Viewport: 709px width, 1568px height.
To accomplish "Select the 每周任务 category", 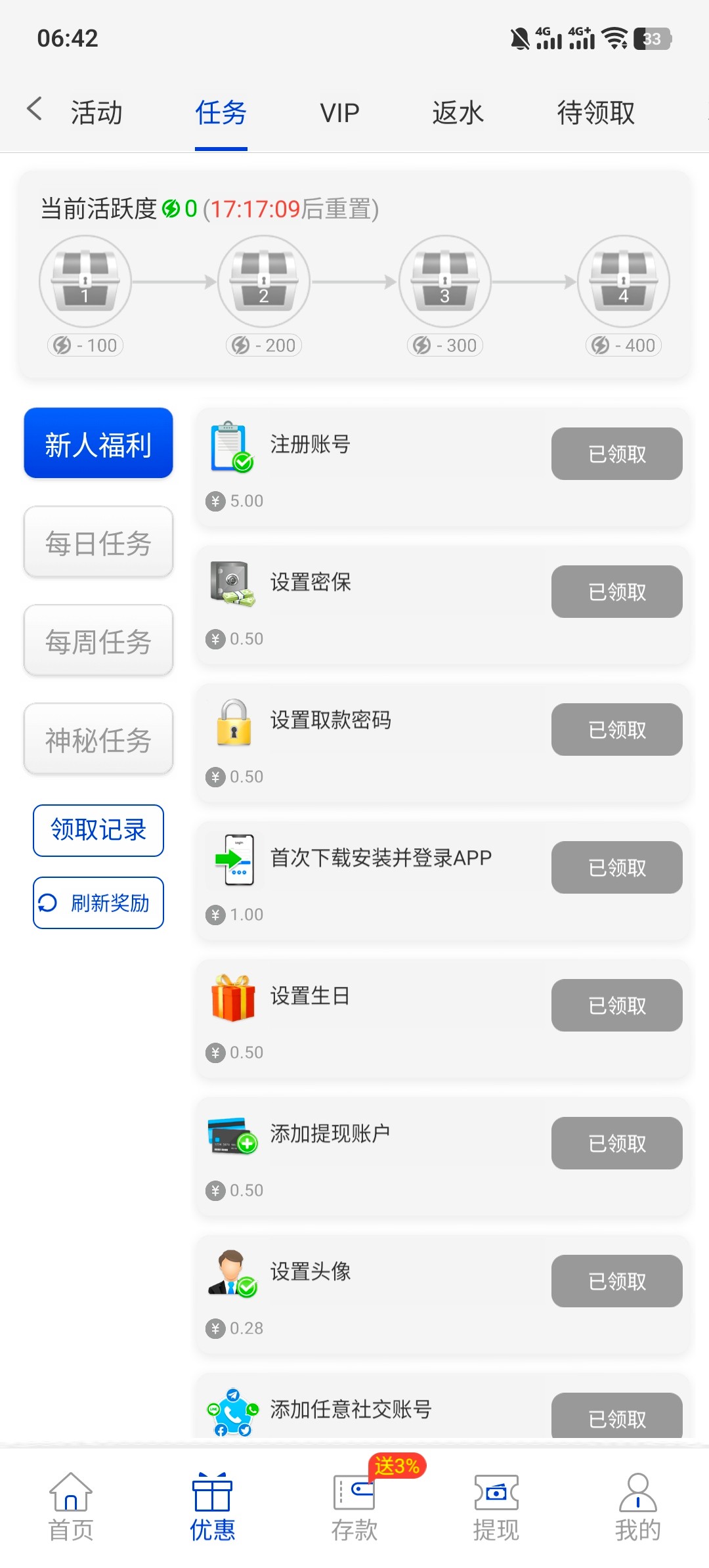I will 98,641.
